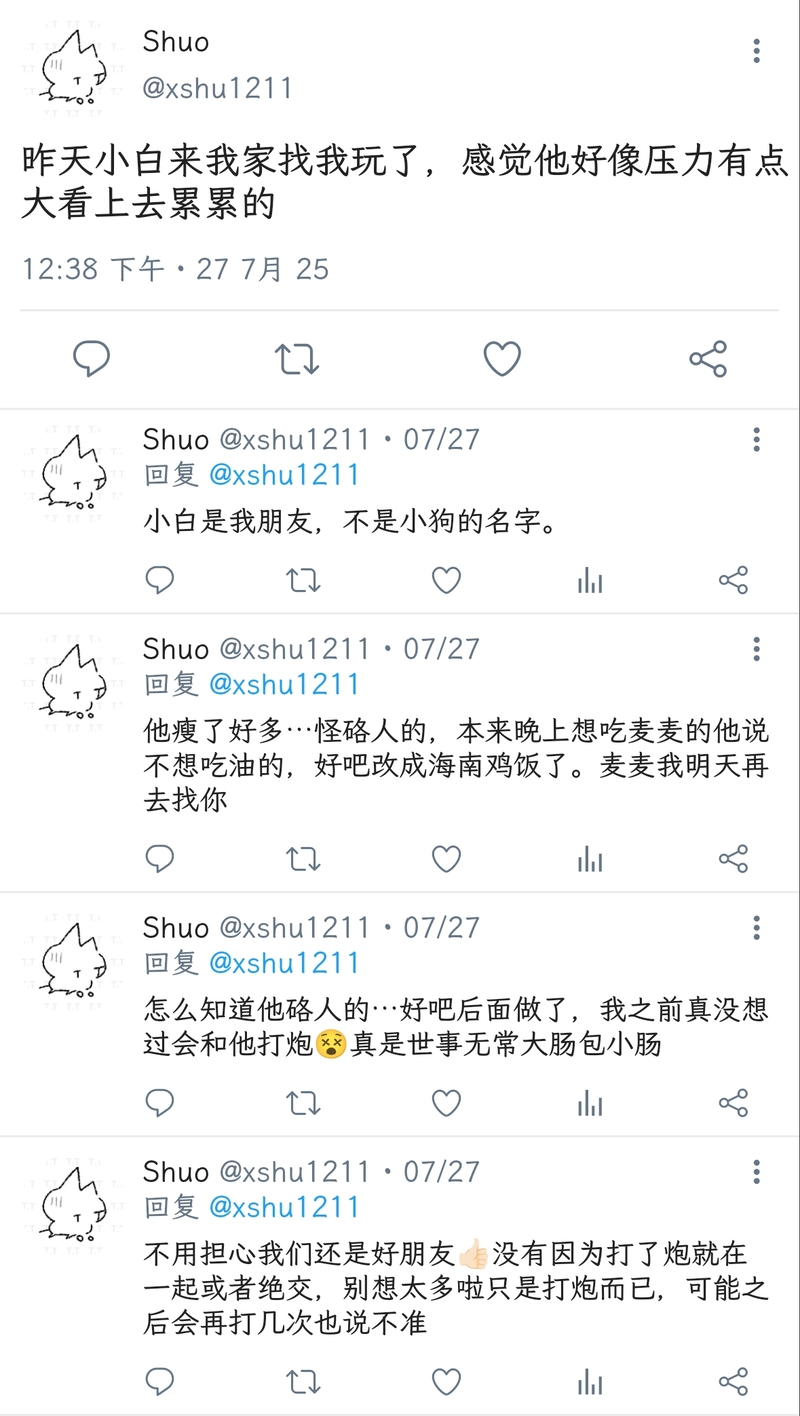Retweet the reply '不用担心我们还是好朋友'
The image size is (800, 1416).
tap(303, 1382)
